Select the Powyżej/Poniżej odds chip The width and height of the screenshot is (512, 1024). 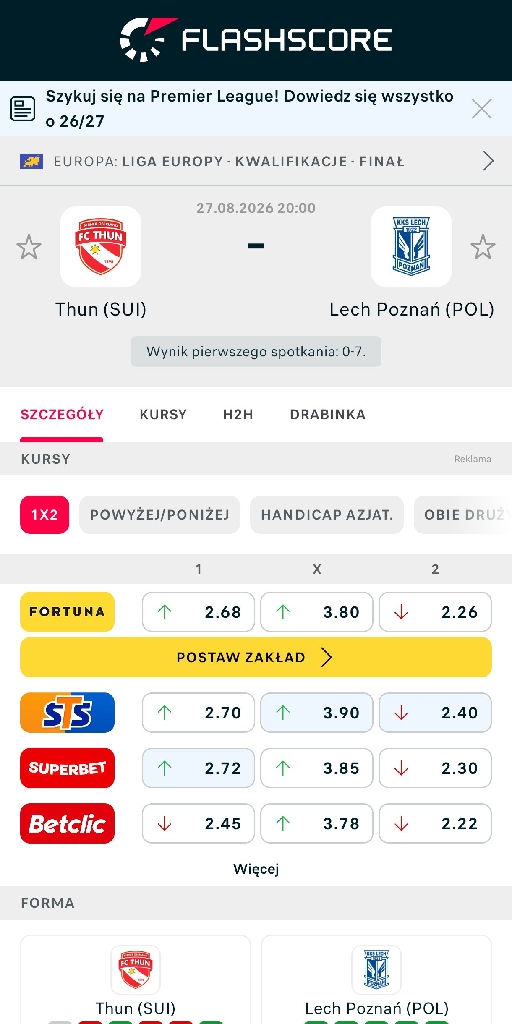coord(159,515)
